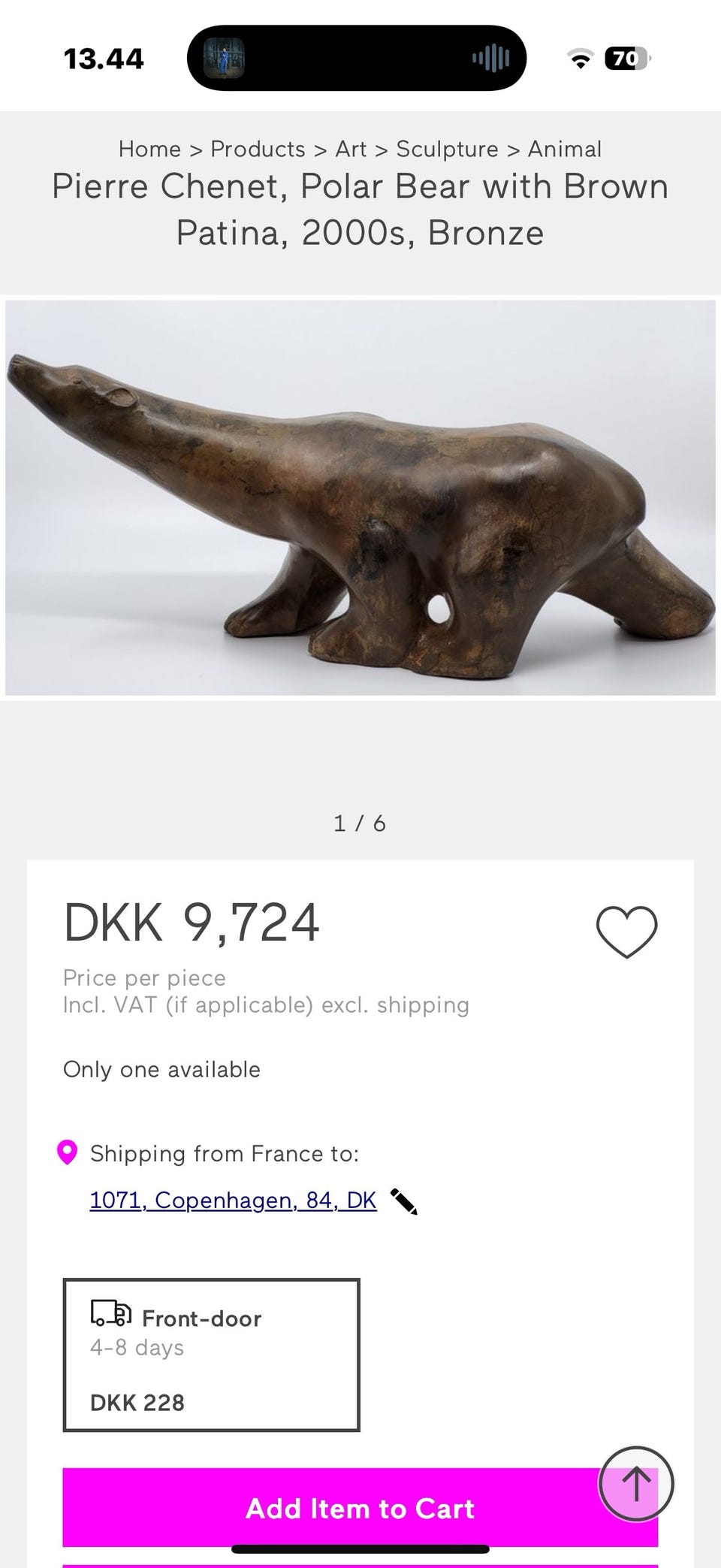
Task: Change the Copenhagen shipping address link
Action: tap(233, 1200)
